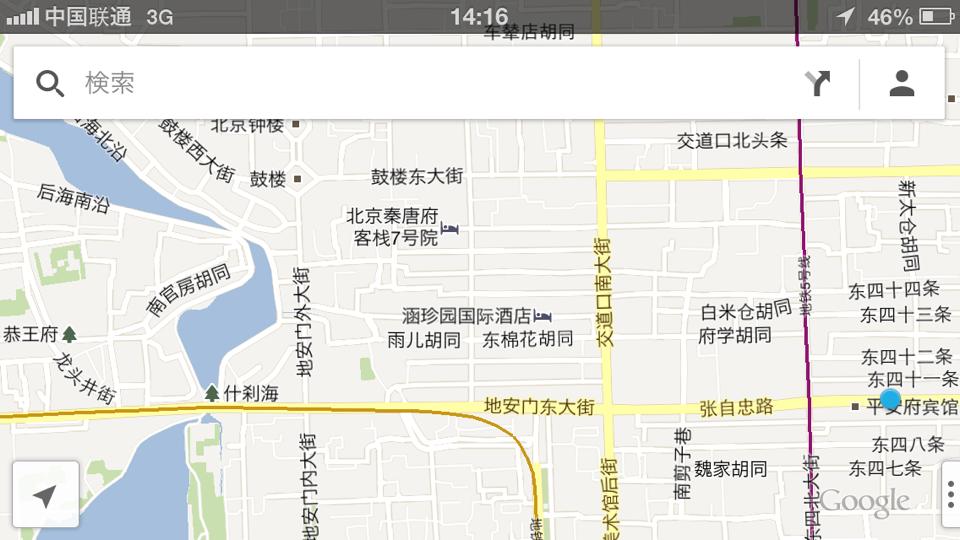
Task: Select 涵珍园国际酒店 hotel marker
Action: click(543, 316)
